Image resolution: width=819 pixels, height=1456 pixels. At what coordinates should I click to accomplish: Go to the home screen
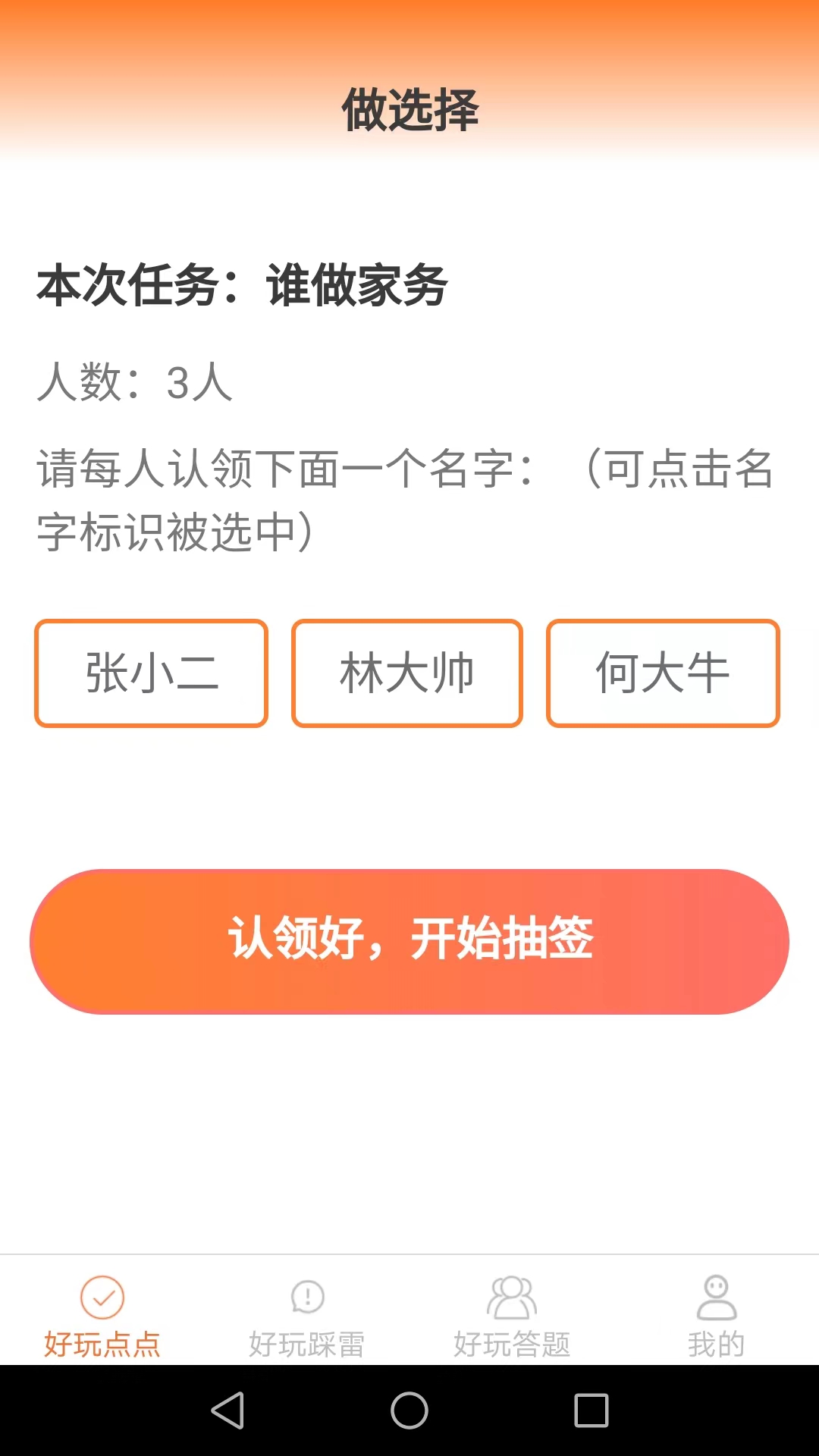click(x=409, y=1410)
